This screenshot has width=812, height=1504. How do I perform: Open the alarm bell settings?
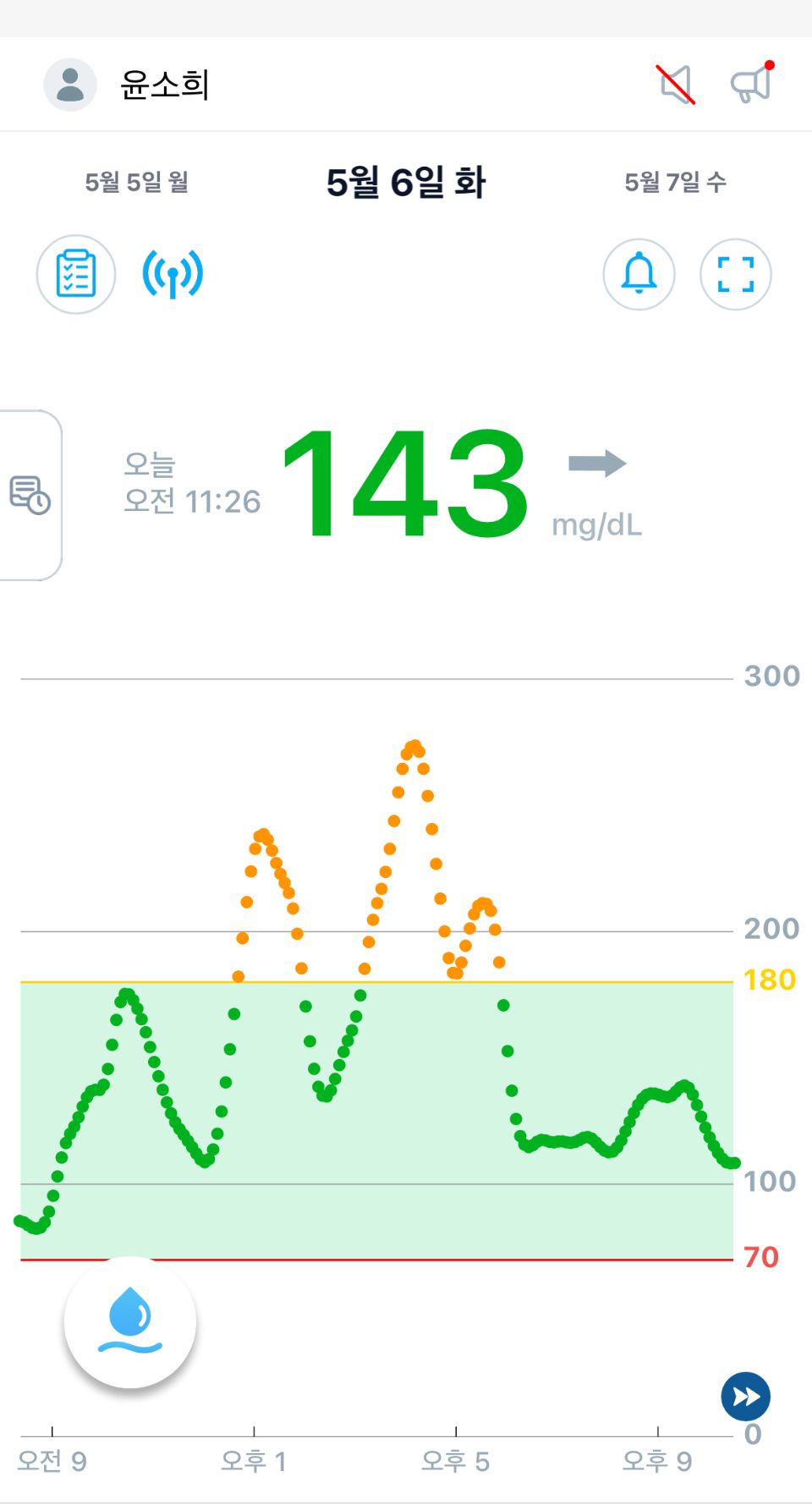[639, 274]
